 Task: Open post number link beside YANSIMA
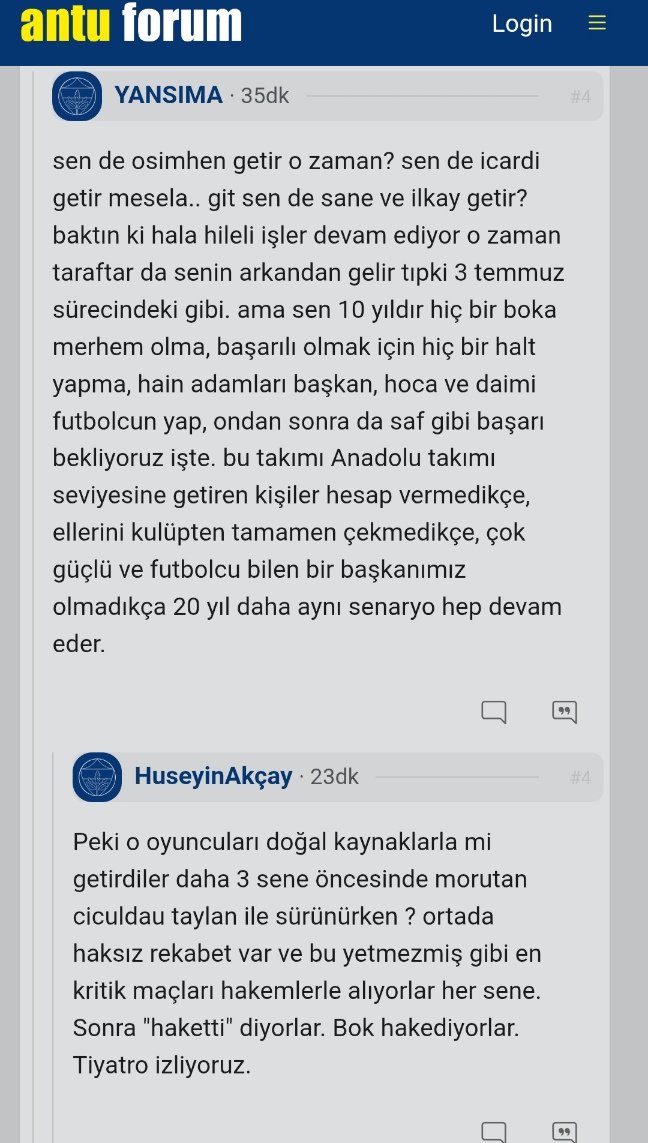tap(580, 97)
